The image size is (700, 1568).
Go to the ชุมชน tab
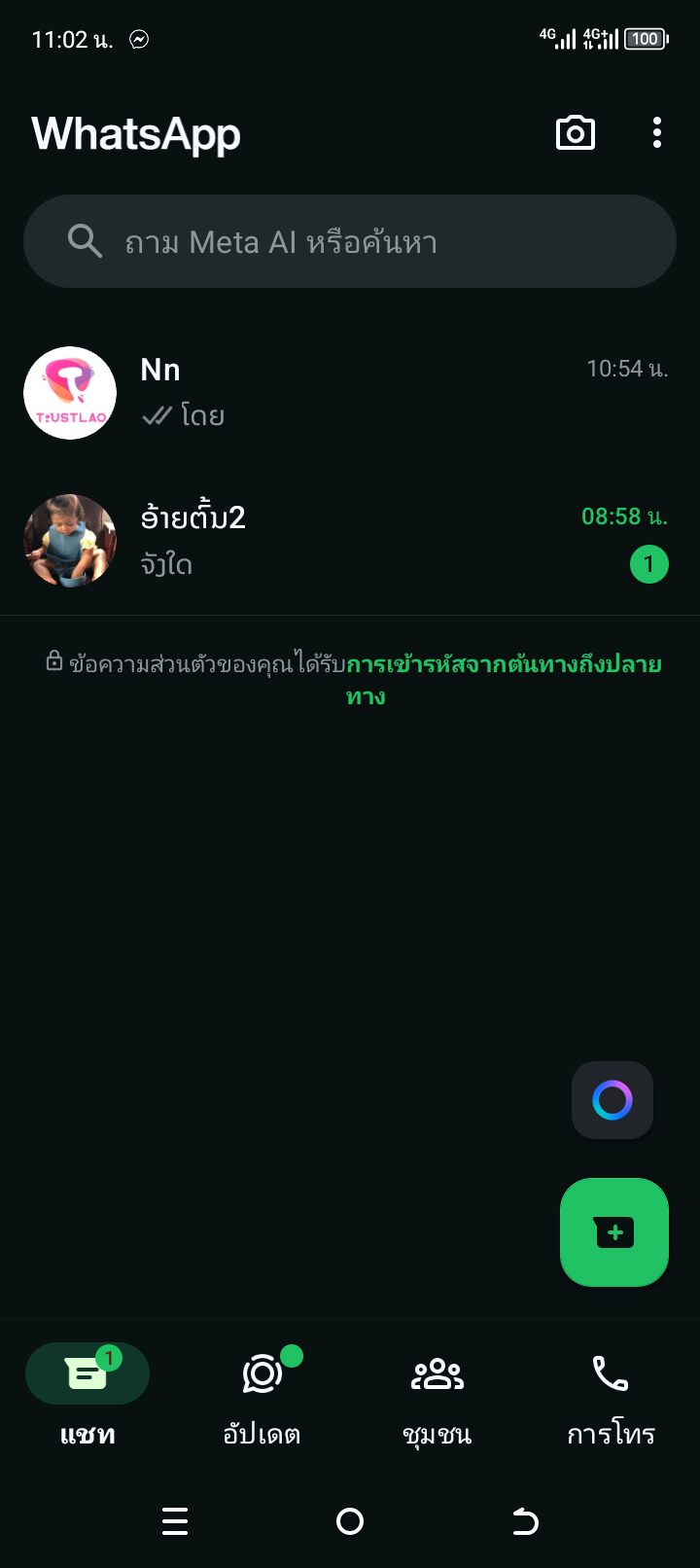437,1393
